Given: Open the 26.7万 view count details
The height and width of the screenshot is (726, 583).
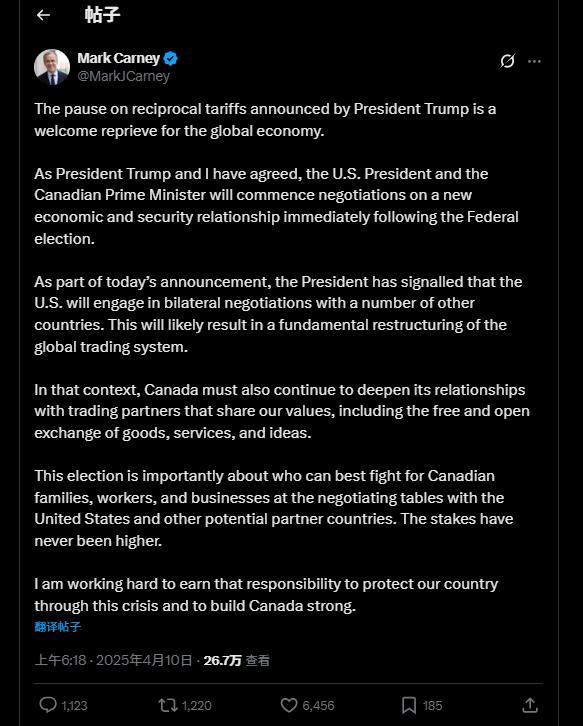Looking at the screenshot, I should 236,660.
